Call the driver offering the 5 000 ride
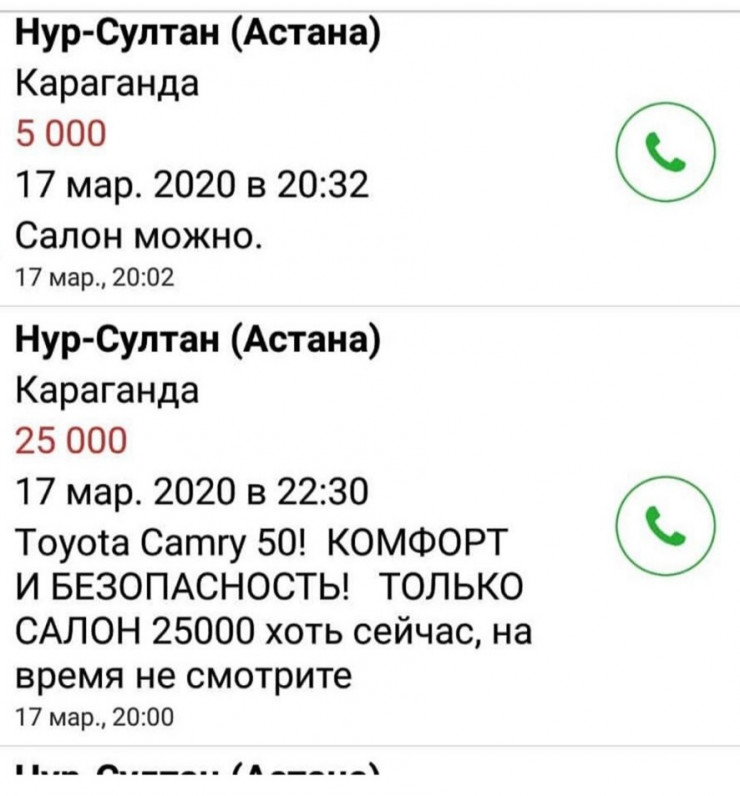Viewport: 740px width, 796px height. click(665, 153)
